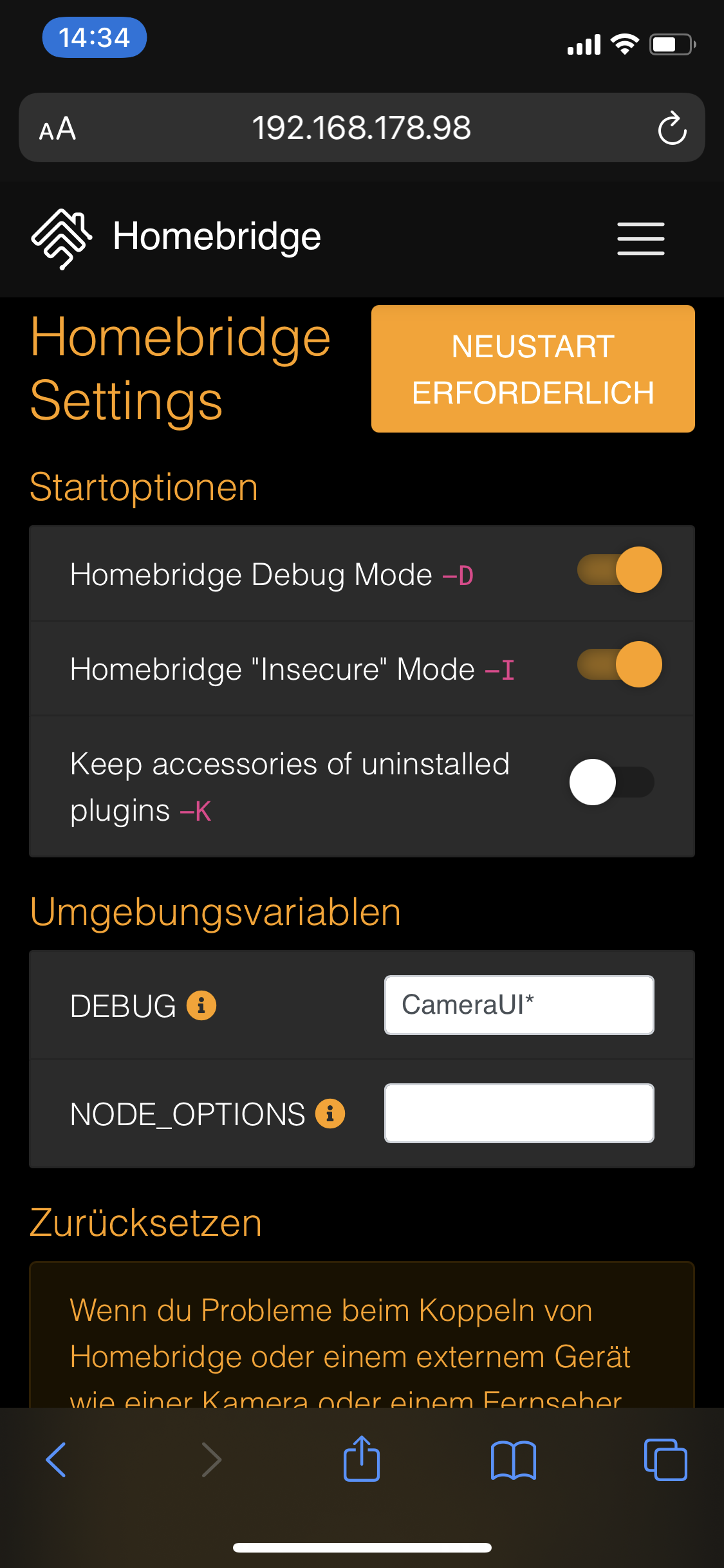Open the Safari share sheet

362,1460
